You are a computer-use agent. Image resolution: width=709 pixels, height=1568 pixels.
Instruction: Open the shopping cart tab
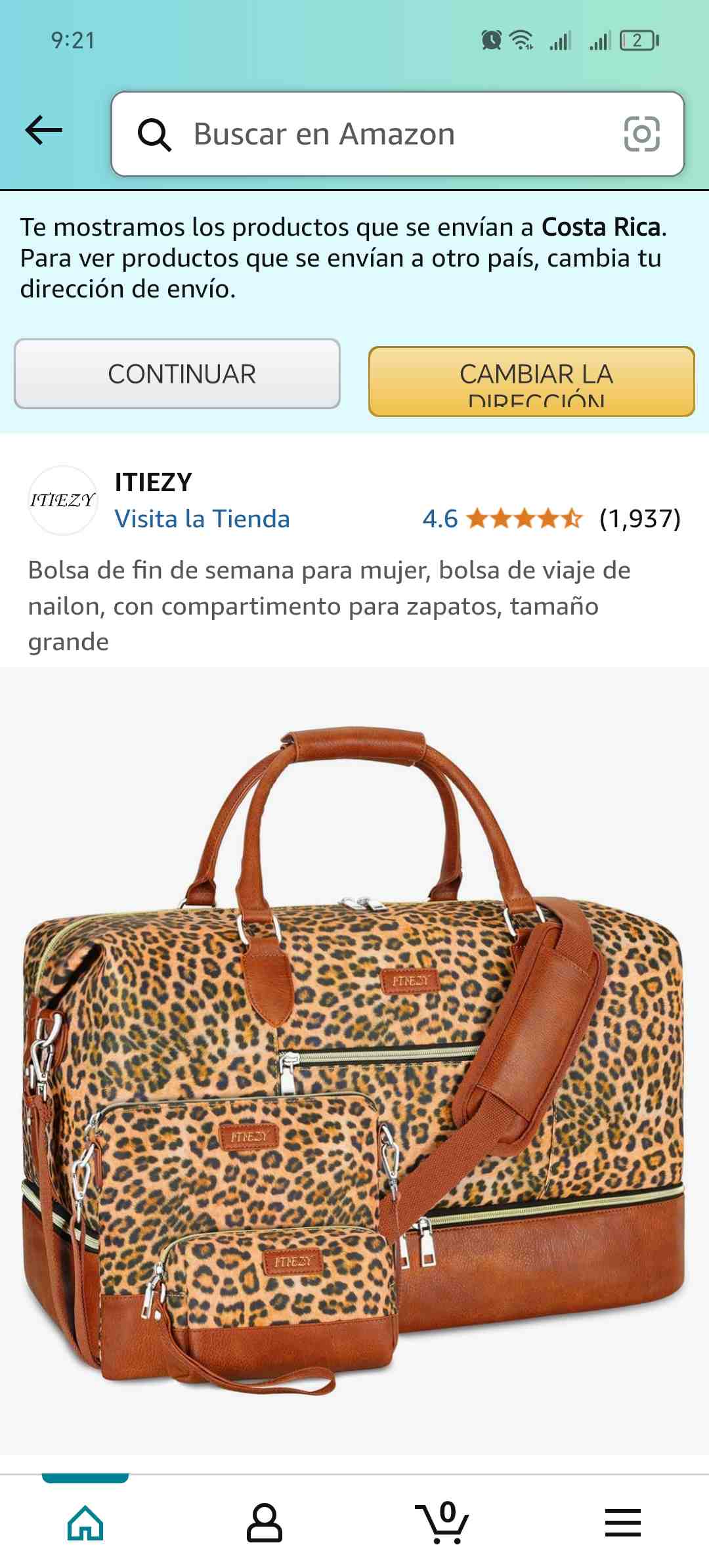[442, 1522]
